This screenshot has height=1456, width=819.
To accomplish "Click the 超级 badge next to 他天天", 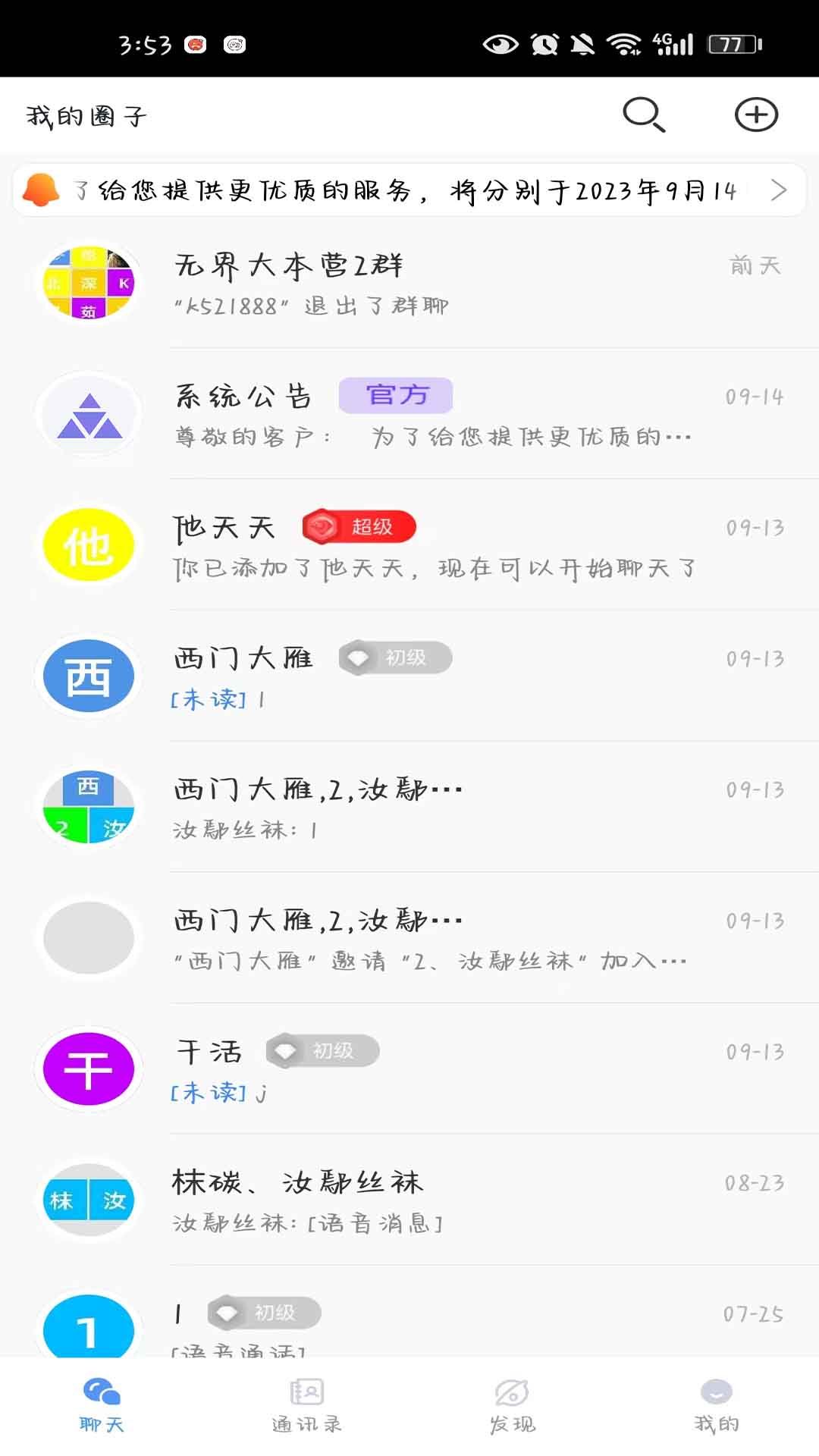I will pyautogui.click(x=359, y=527).
